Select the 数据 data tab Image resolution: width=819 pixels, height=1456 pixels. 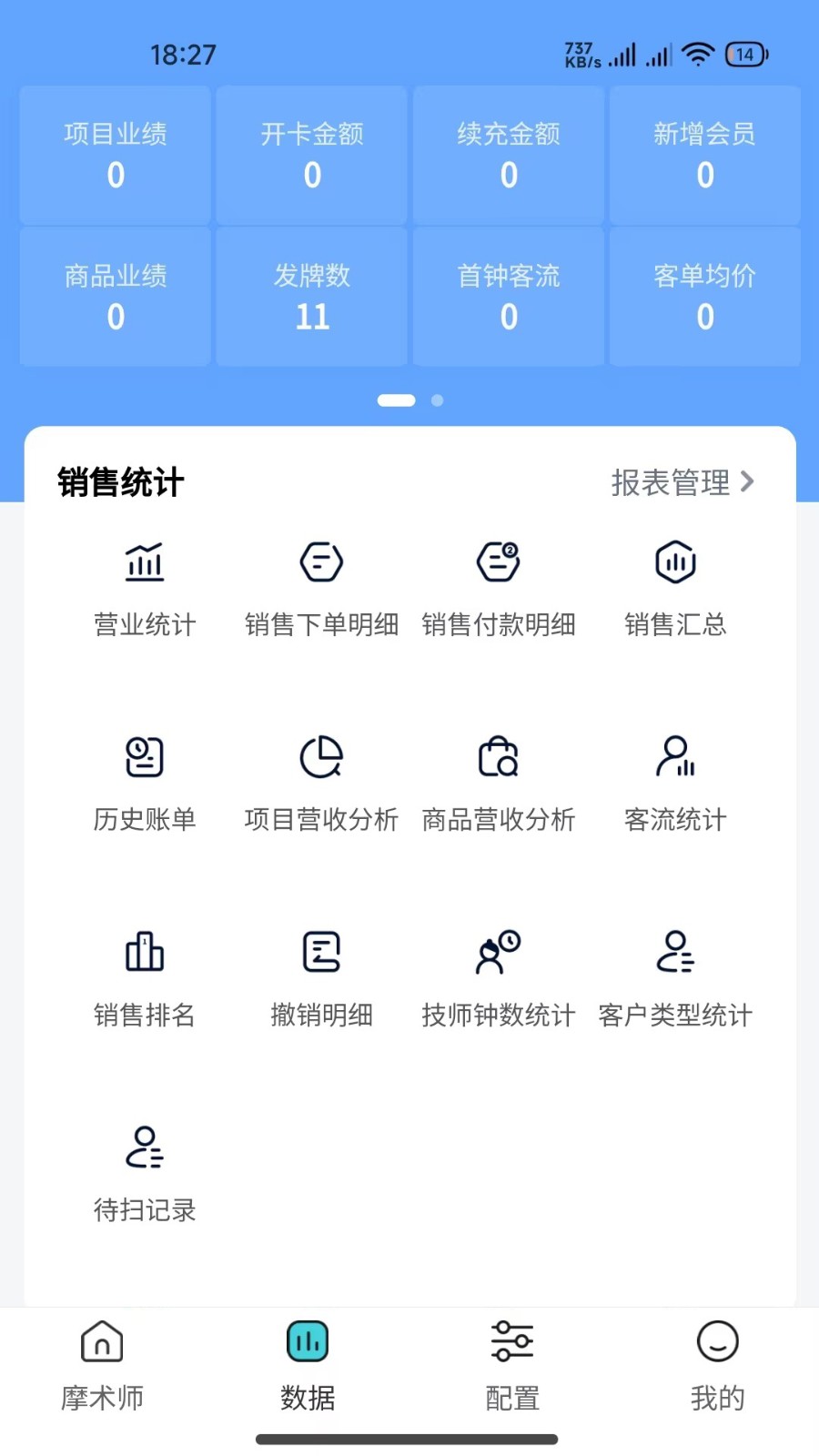(308, 1365)
